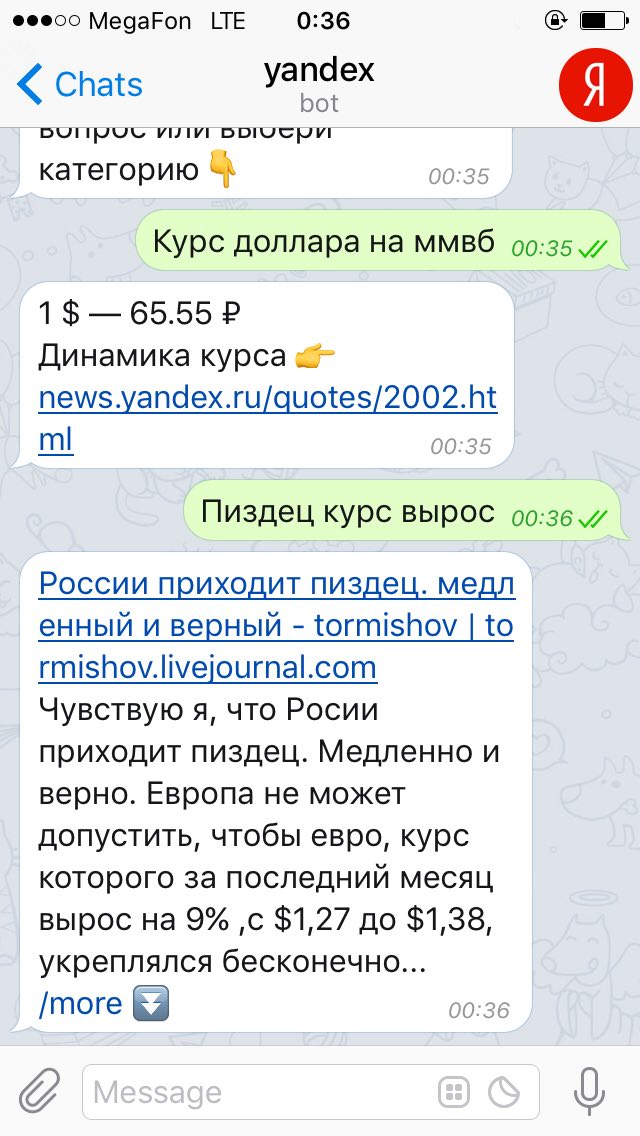
Task: Go back to Chats list
Action: click(x=80, y=85)
